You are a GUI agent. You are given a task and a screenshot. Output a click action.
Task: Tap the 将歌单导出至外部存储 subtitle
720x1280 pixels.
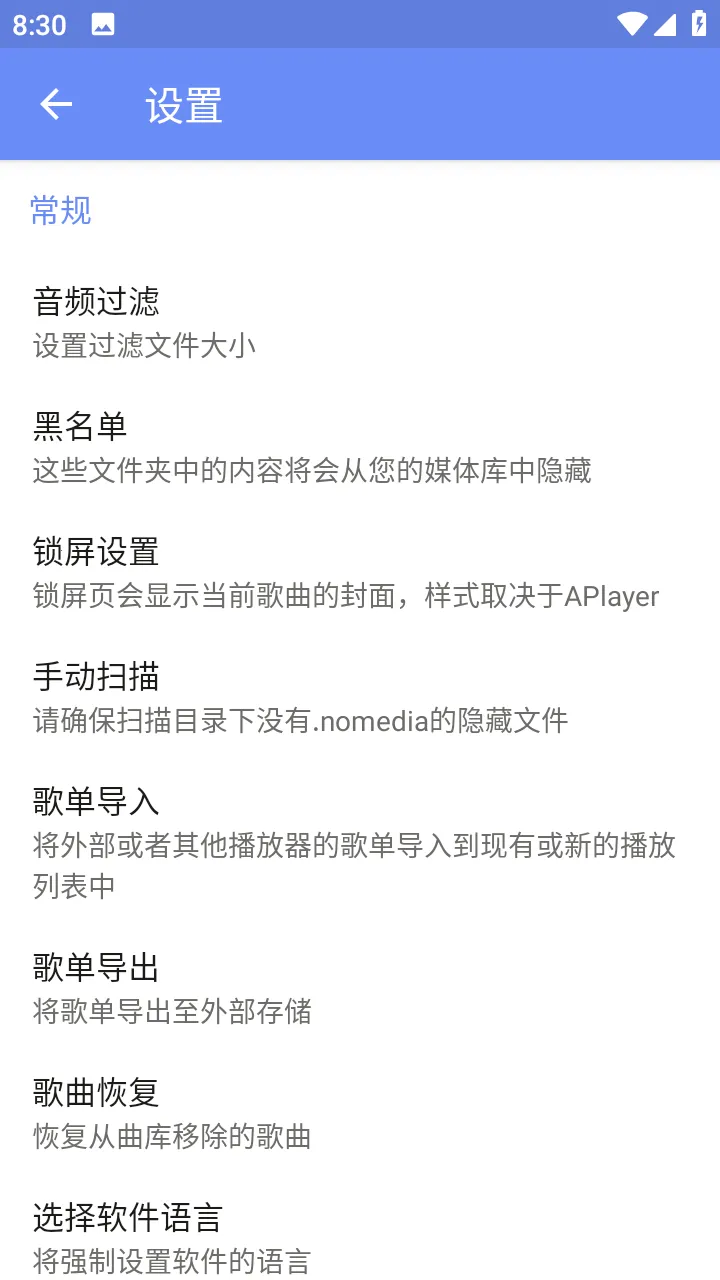pos(172,1012)
